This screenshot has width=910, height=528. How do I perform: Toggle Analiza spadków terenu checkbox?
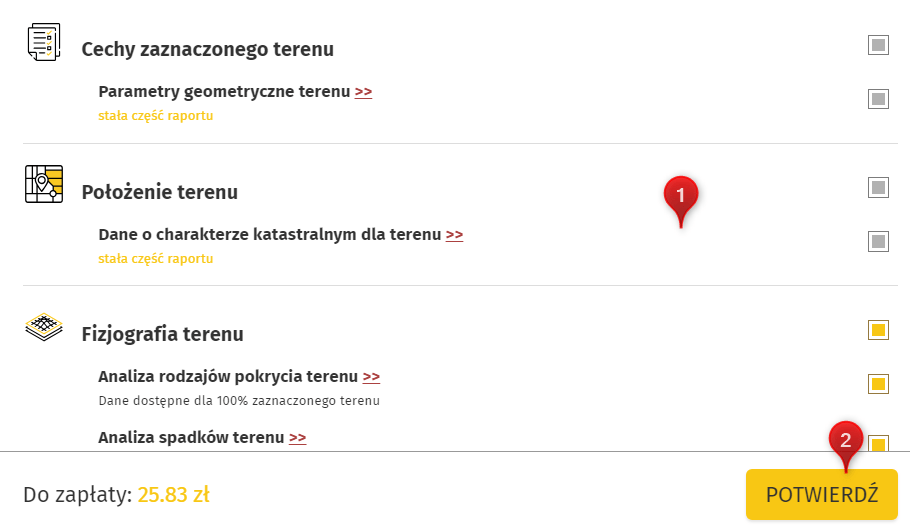(x=878, y=444)
